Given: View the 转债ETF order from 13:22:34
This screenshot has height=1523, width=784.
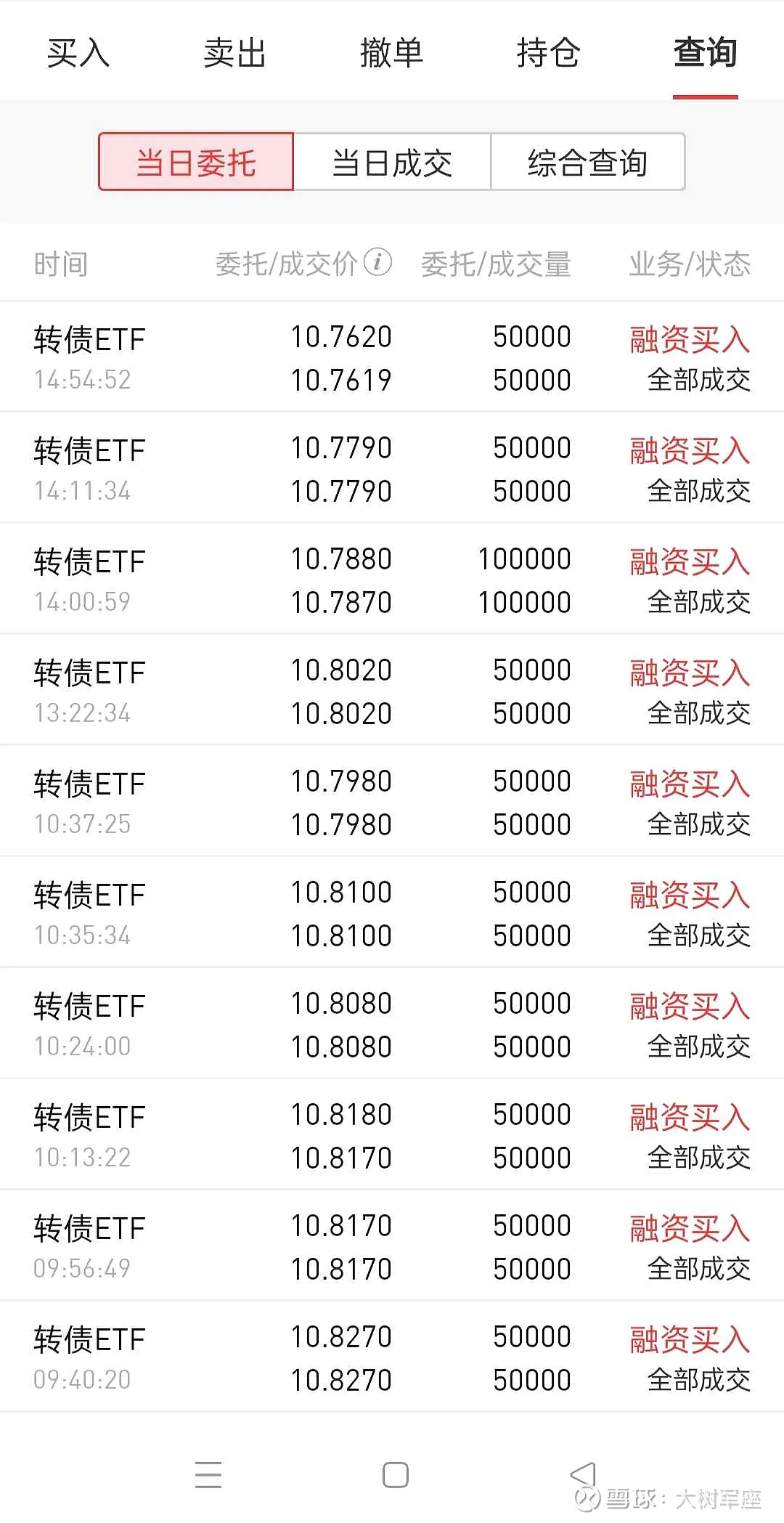Looking at the screenshot, I should 392,691.
